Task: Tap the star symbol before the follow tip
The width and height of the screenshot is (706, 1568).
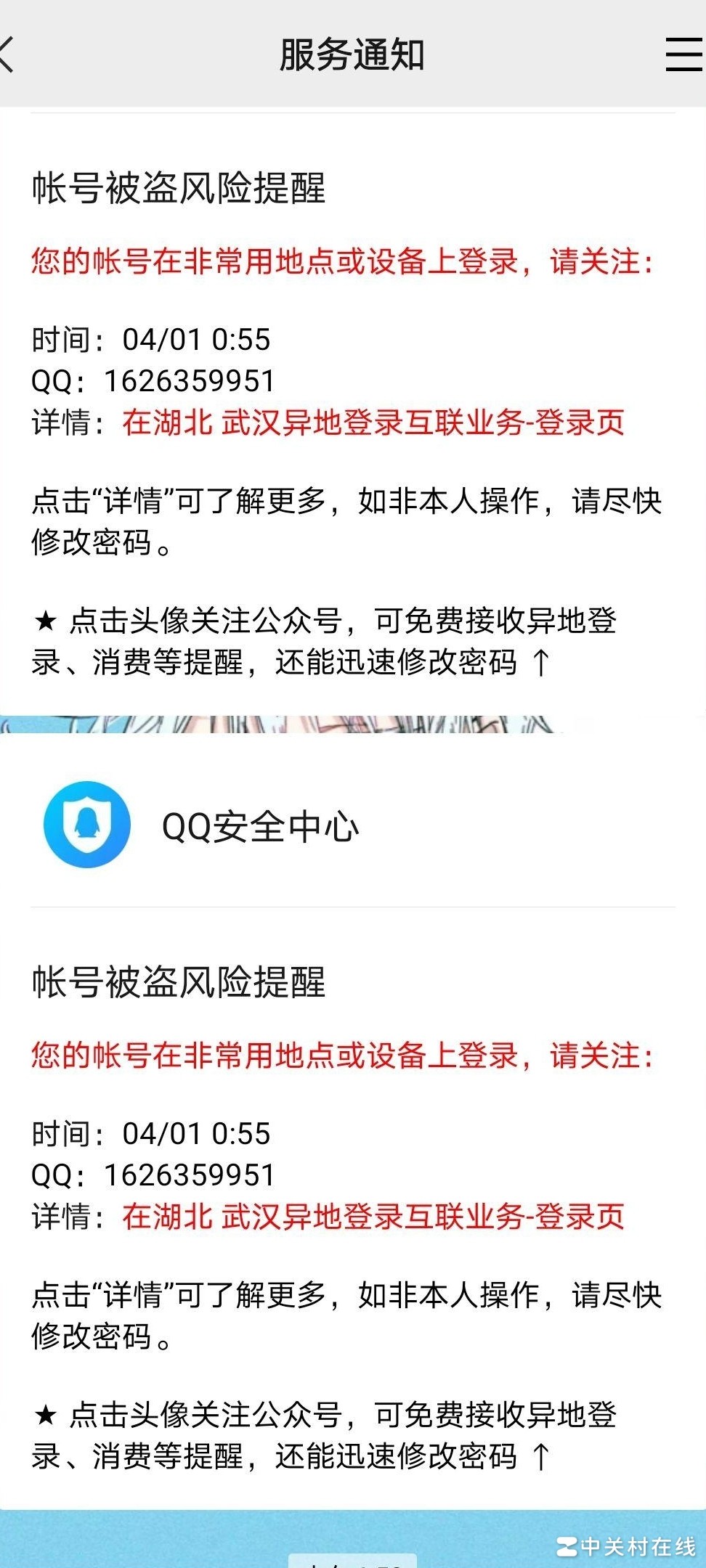Action: 44,621
